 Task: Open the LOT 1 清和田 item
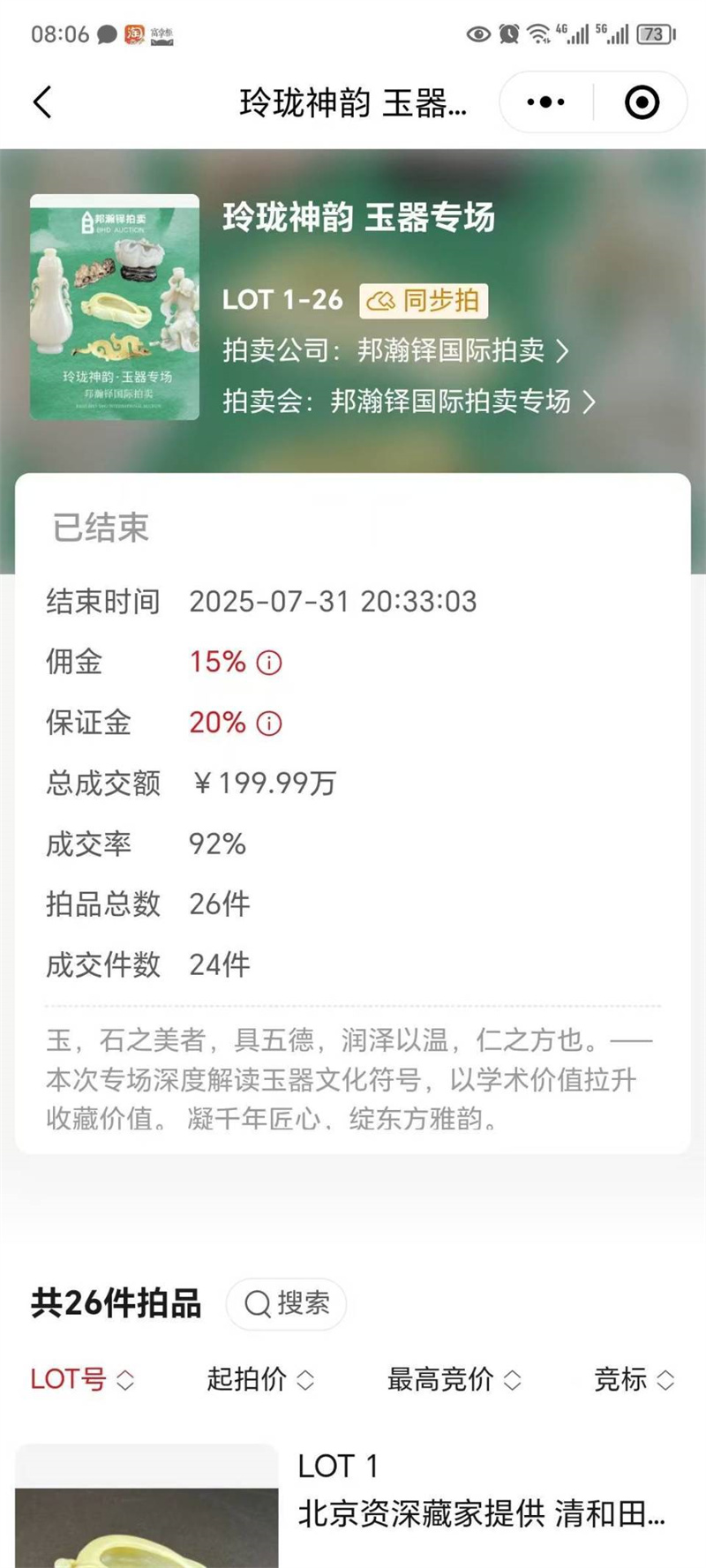coord(481,1513)
